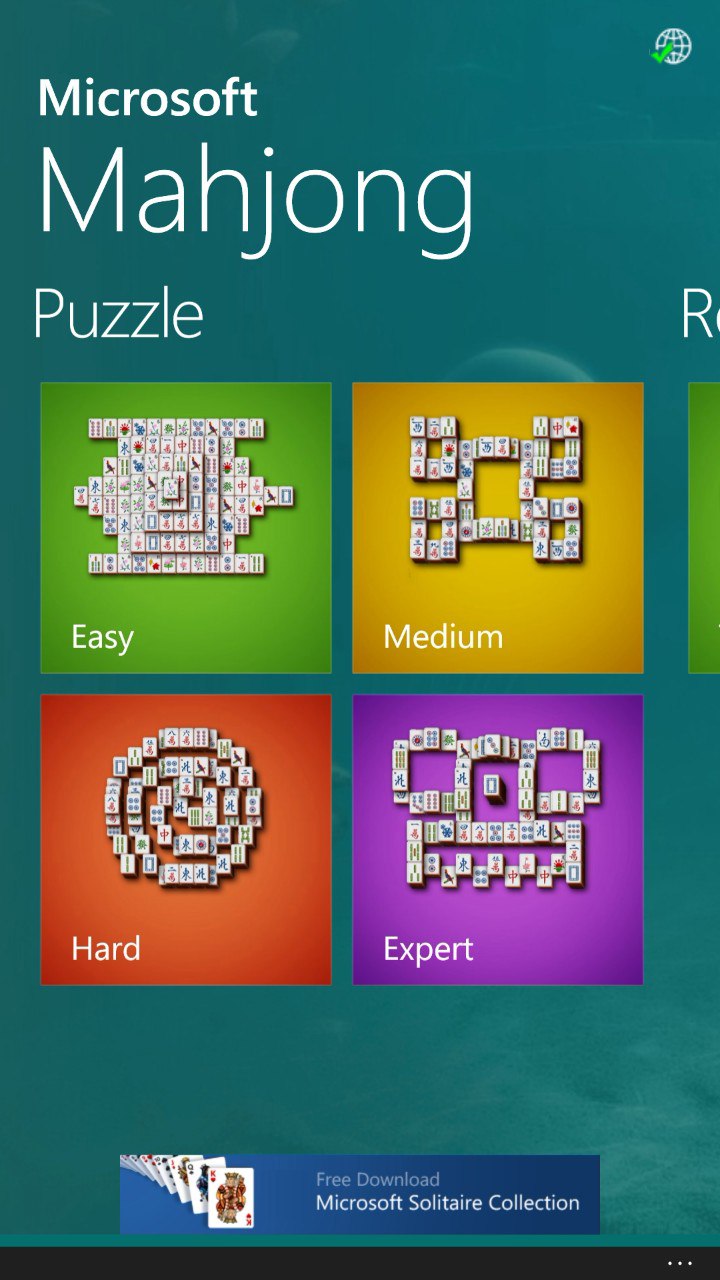Select the Hard puzzle tile
Viewport: 720px width, 1280px height.
point(186,840)
